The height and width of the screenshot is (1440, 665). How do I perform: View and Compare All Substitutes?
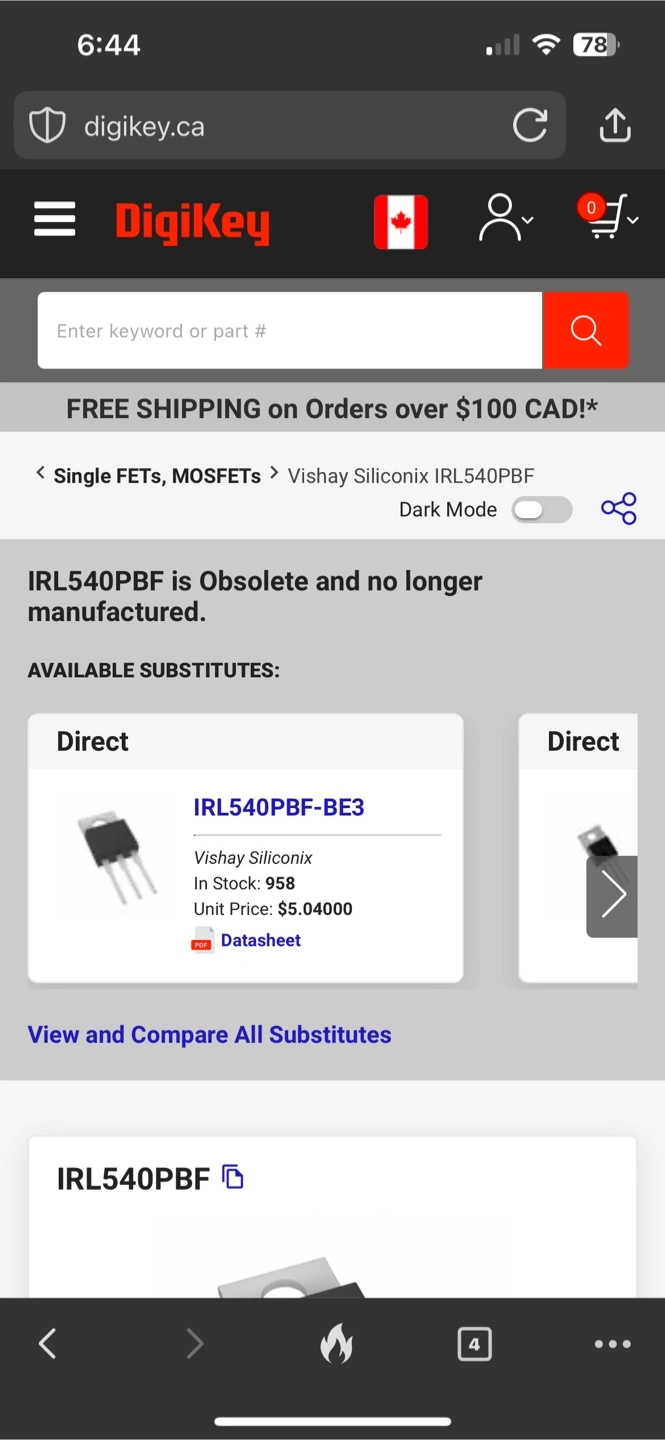pos(209,1034)
